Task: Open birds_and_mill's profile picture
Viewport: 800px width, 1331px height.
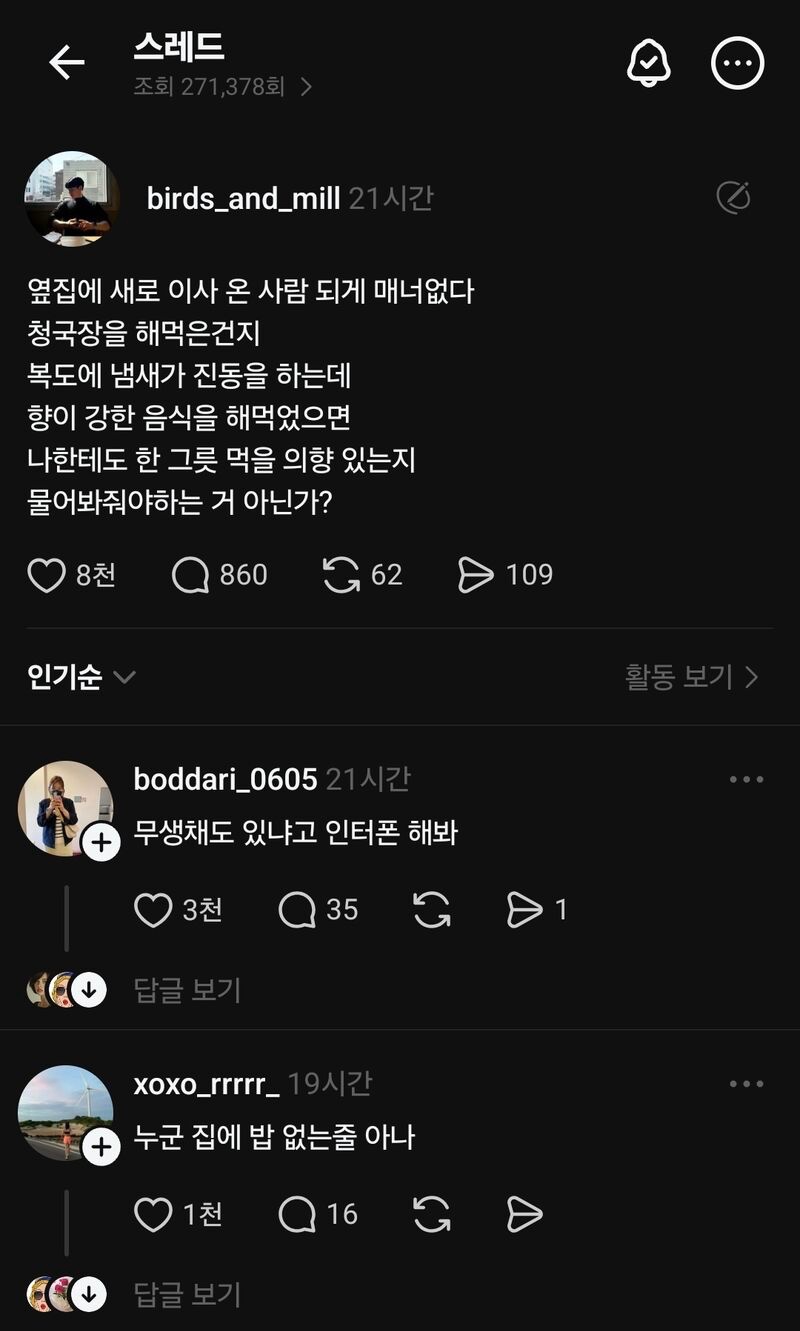Action: 71,198
